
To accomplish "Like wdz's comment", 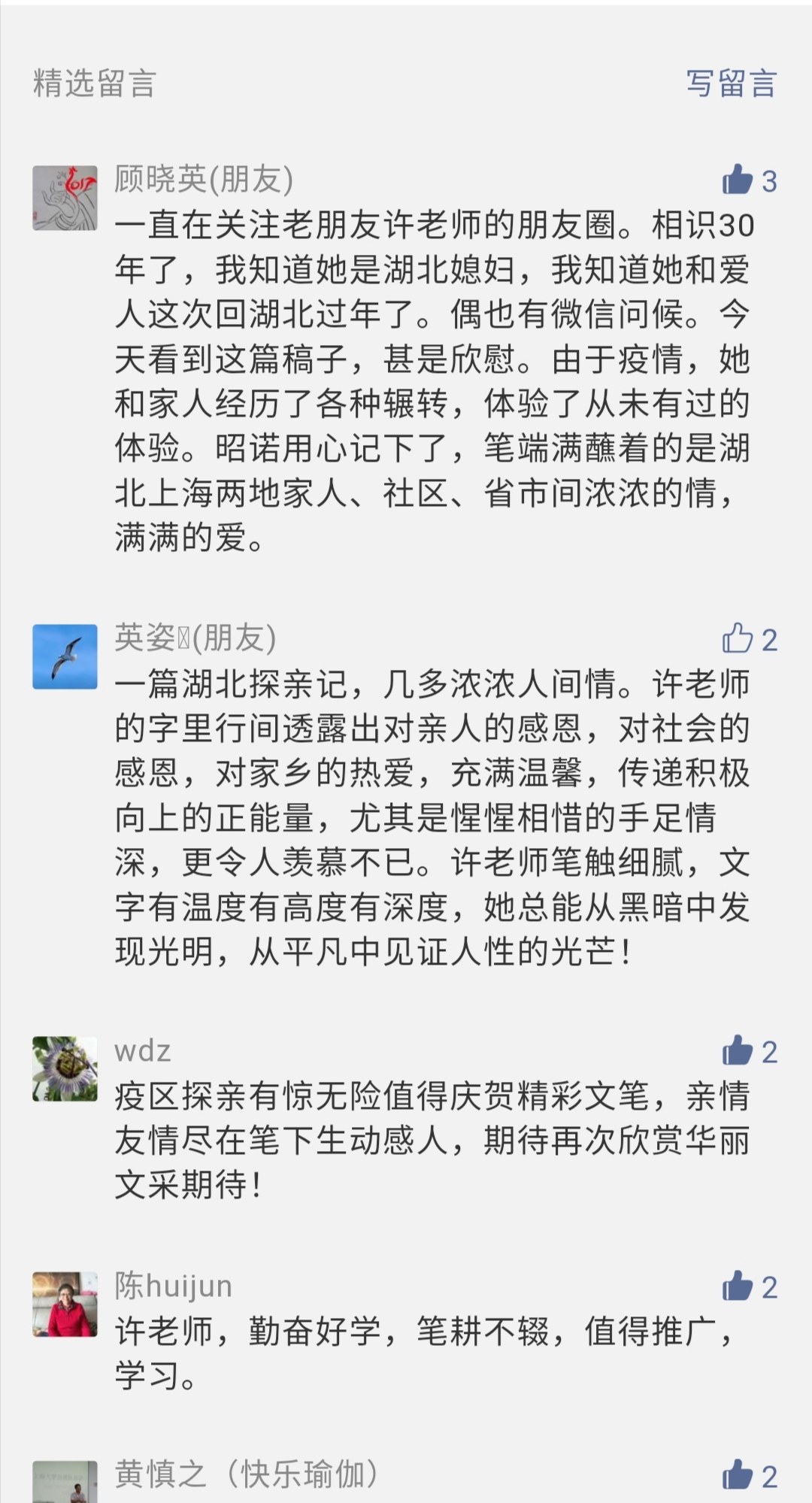I will pos(738,1051).
